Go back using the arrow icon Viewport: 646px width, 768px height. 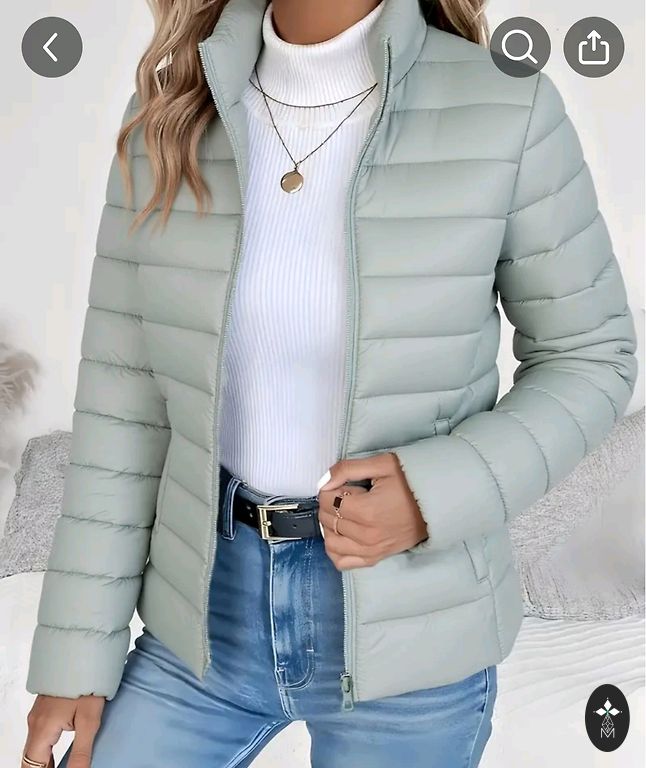(x=52, y=47)
